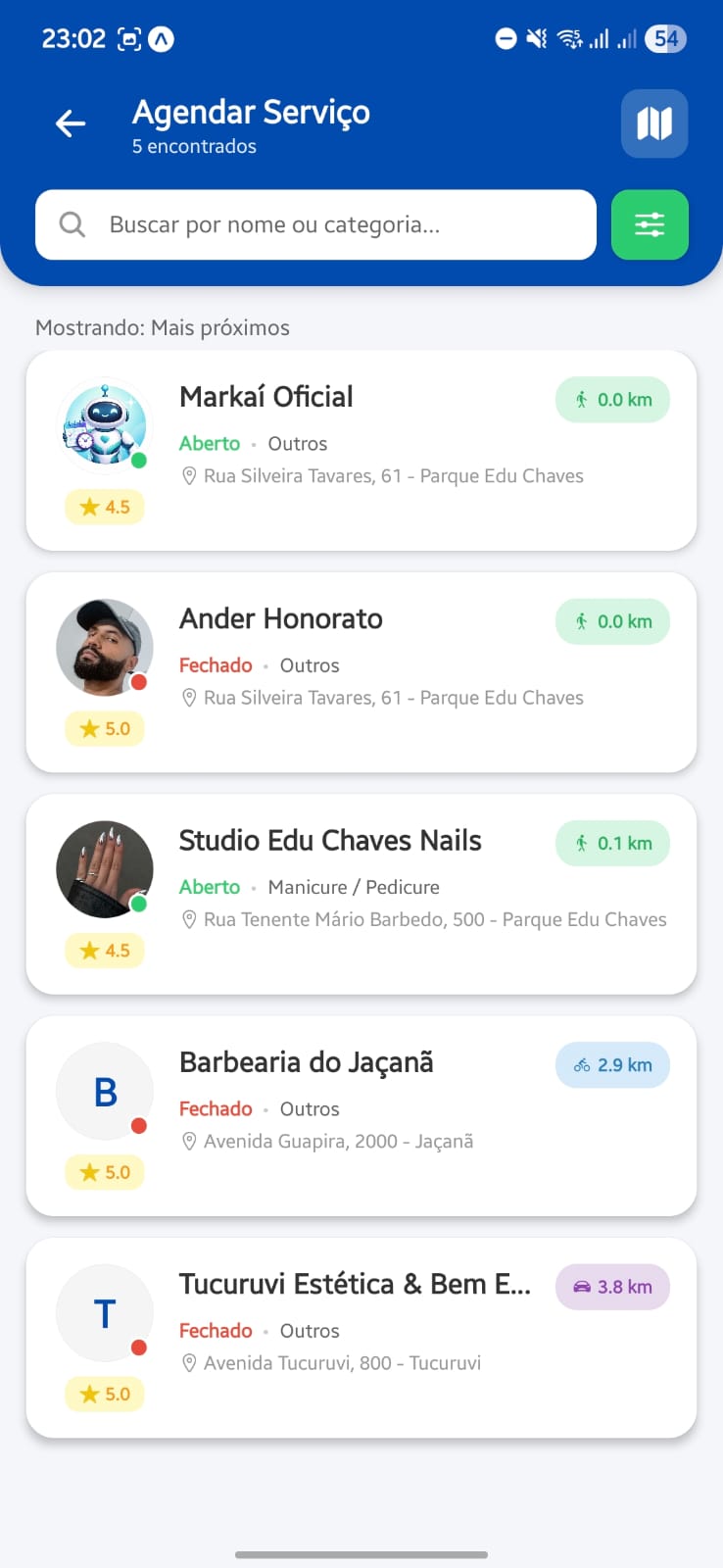
Task: Tap the 0.0 km distance chip for Ander Honorato
Action: 612,621
